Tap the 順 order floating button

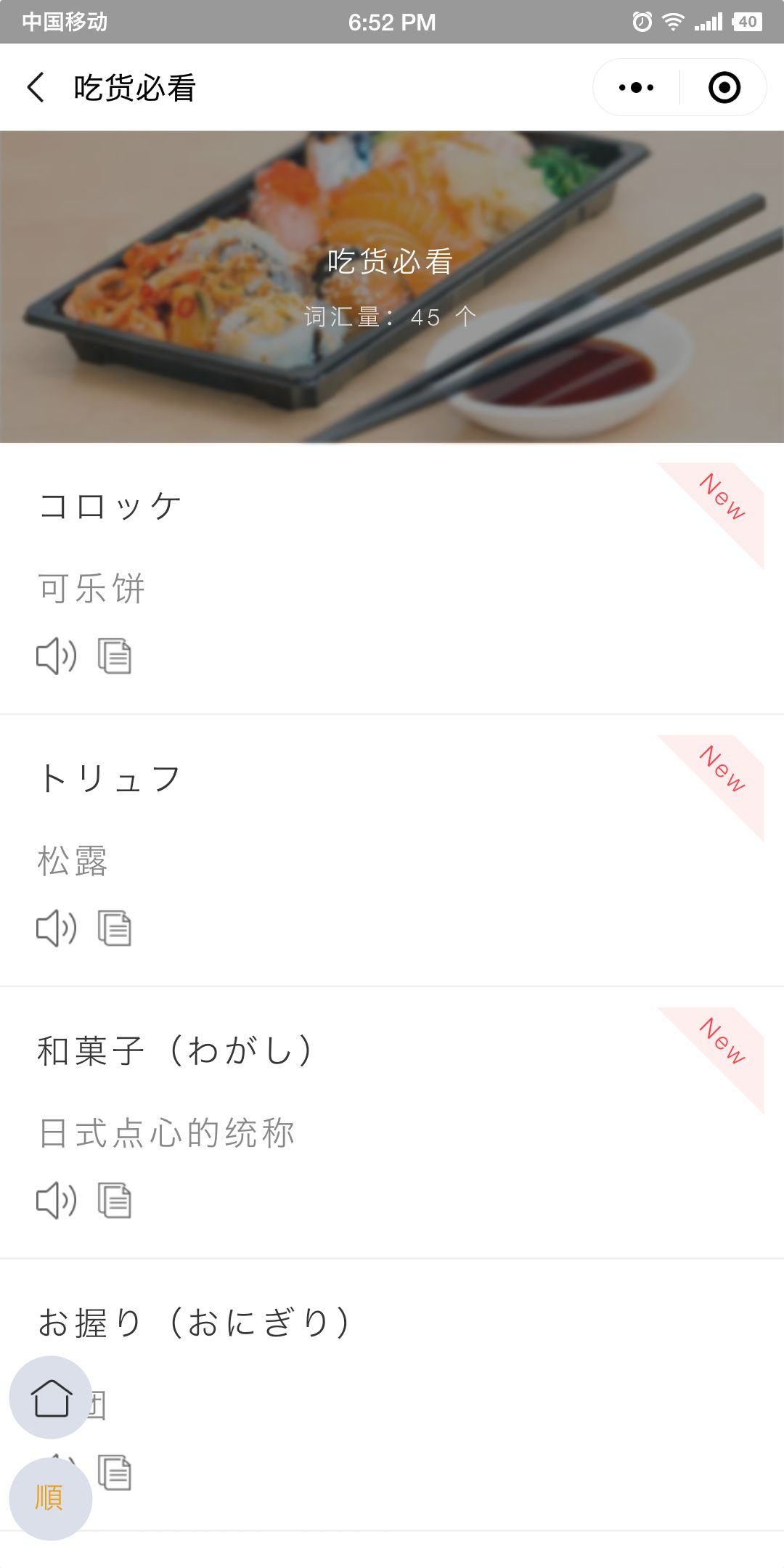[51, 1498]
